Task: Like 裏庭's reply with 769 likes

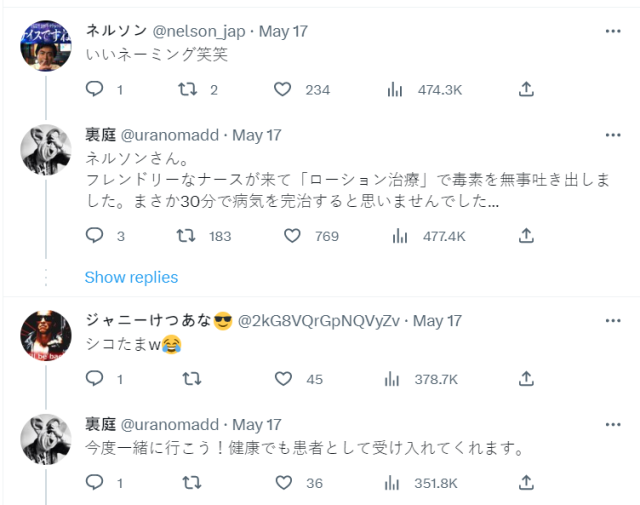Action: point(292,236)
